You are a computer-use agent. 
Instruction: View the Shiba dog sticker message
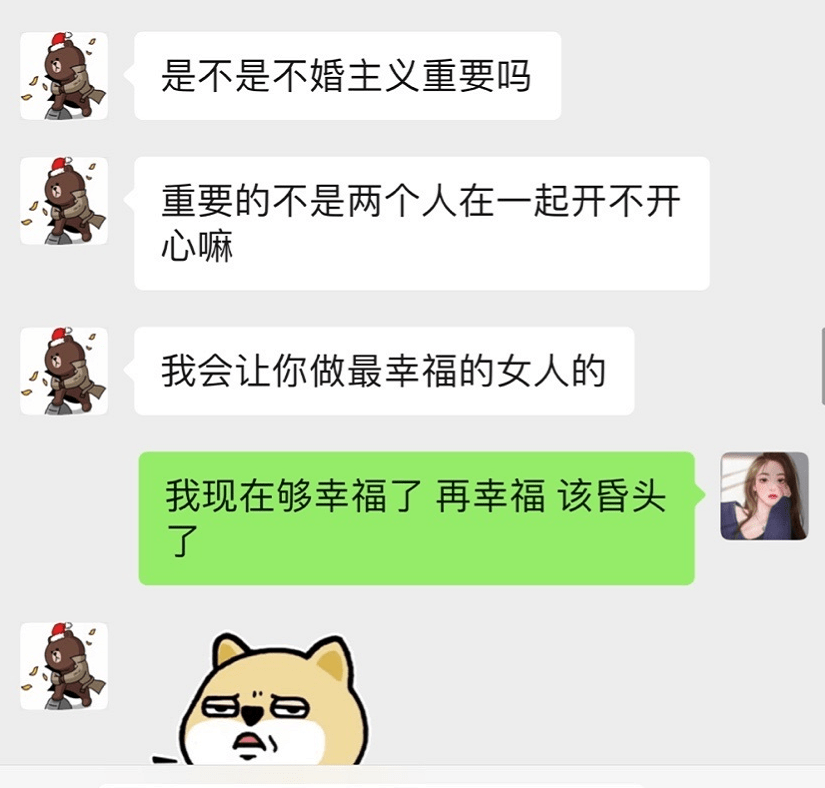click(x=268, y=705)
